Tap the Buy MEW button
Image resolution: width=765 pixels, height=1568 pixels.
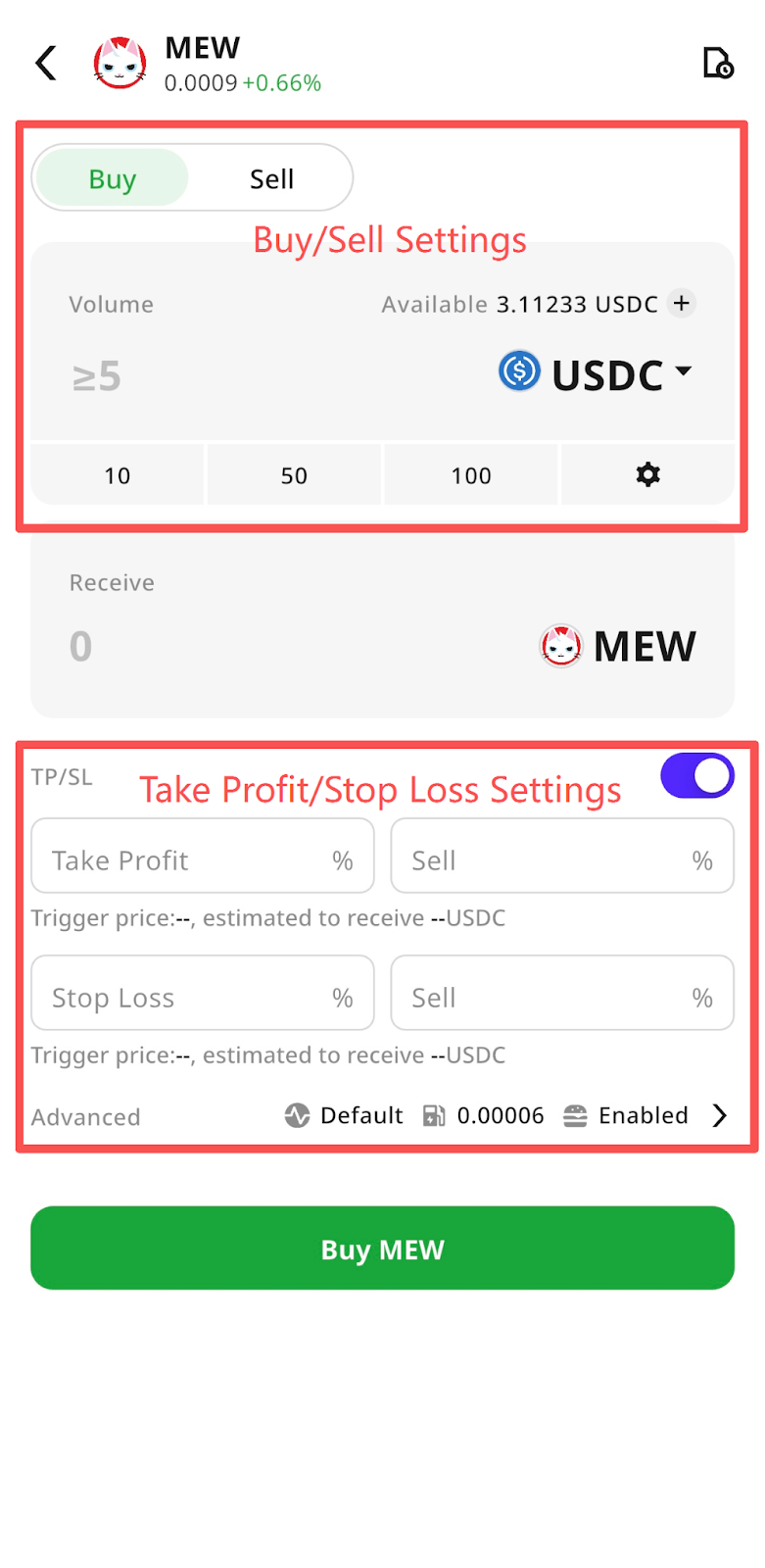pos(382,1249)
